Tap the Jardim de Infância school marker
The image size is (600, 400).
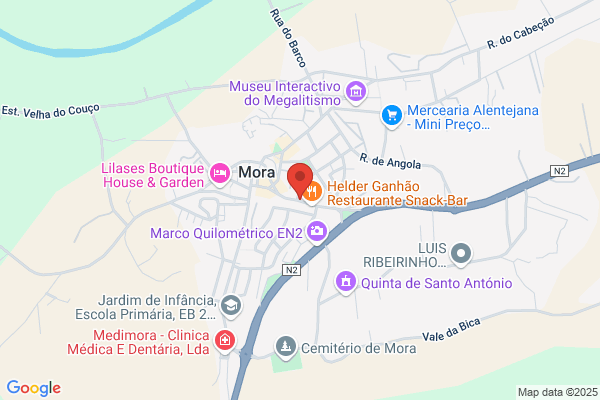pos(231,306)
